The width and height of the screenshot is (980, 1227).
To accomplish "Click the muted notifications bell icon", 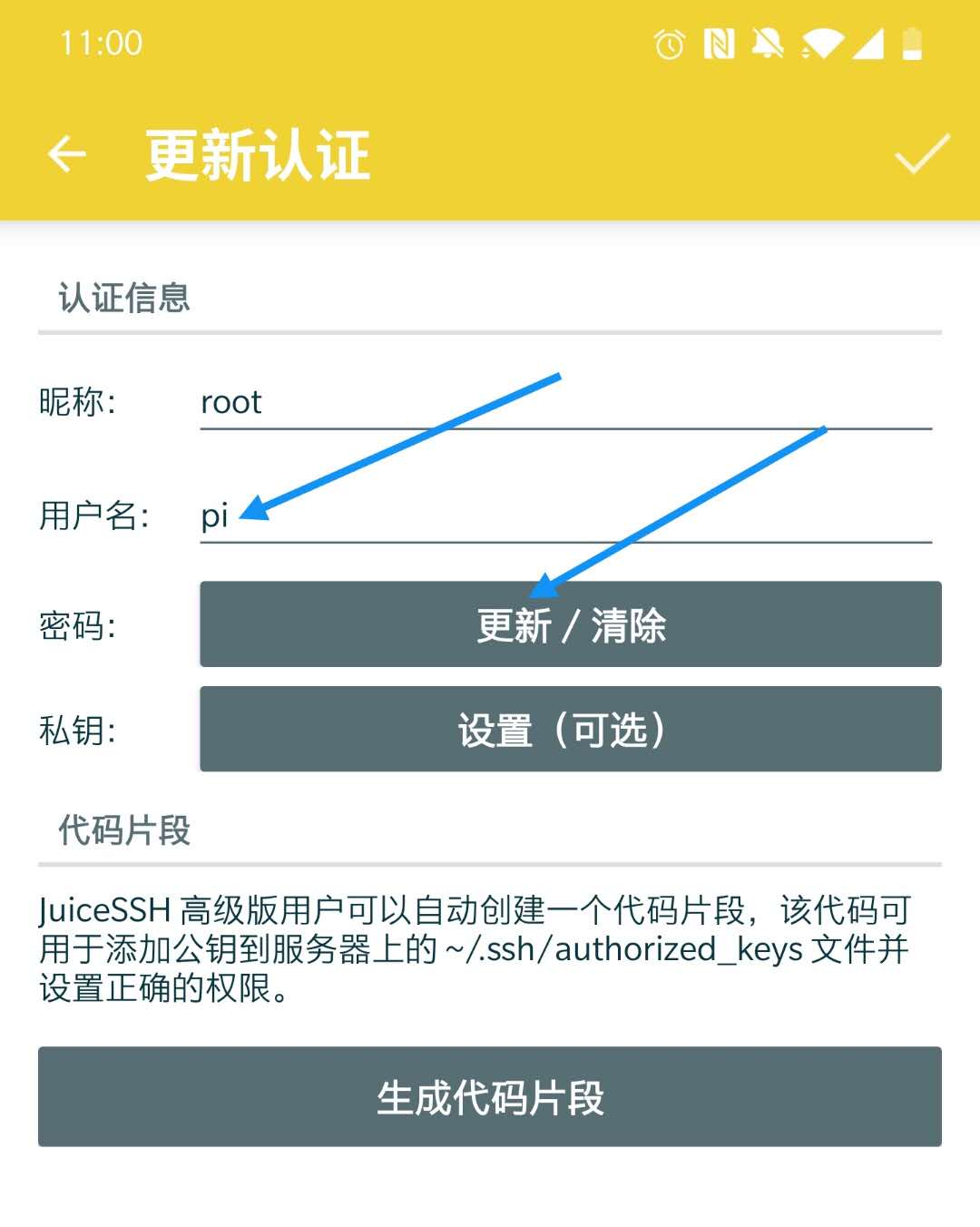I will 767,44.
